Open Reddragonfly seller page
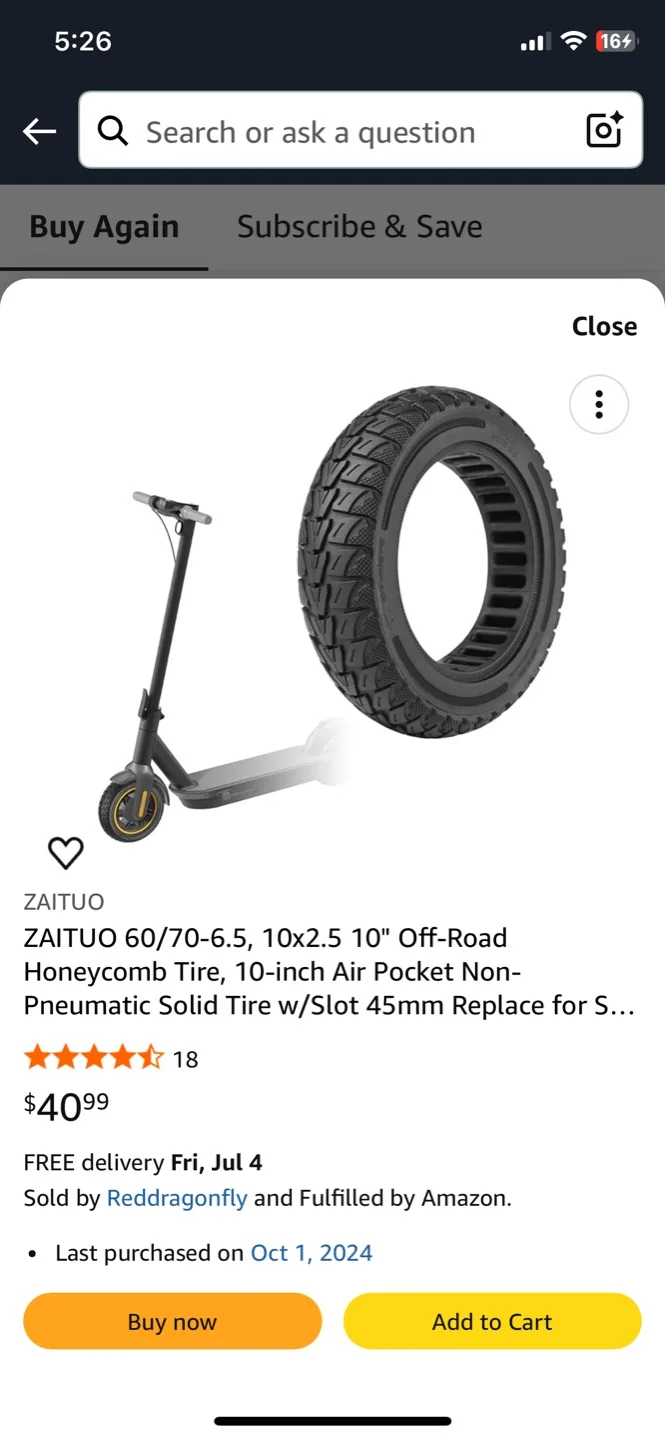 pyautogui.click(x=177, y=1197)
